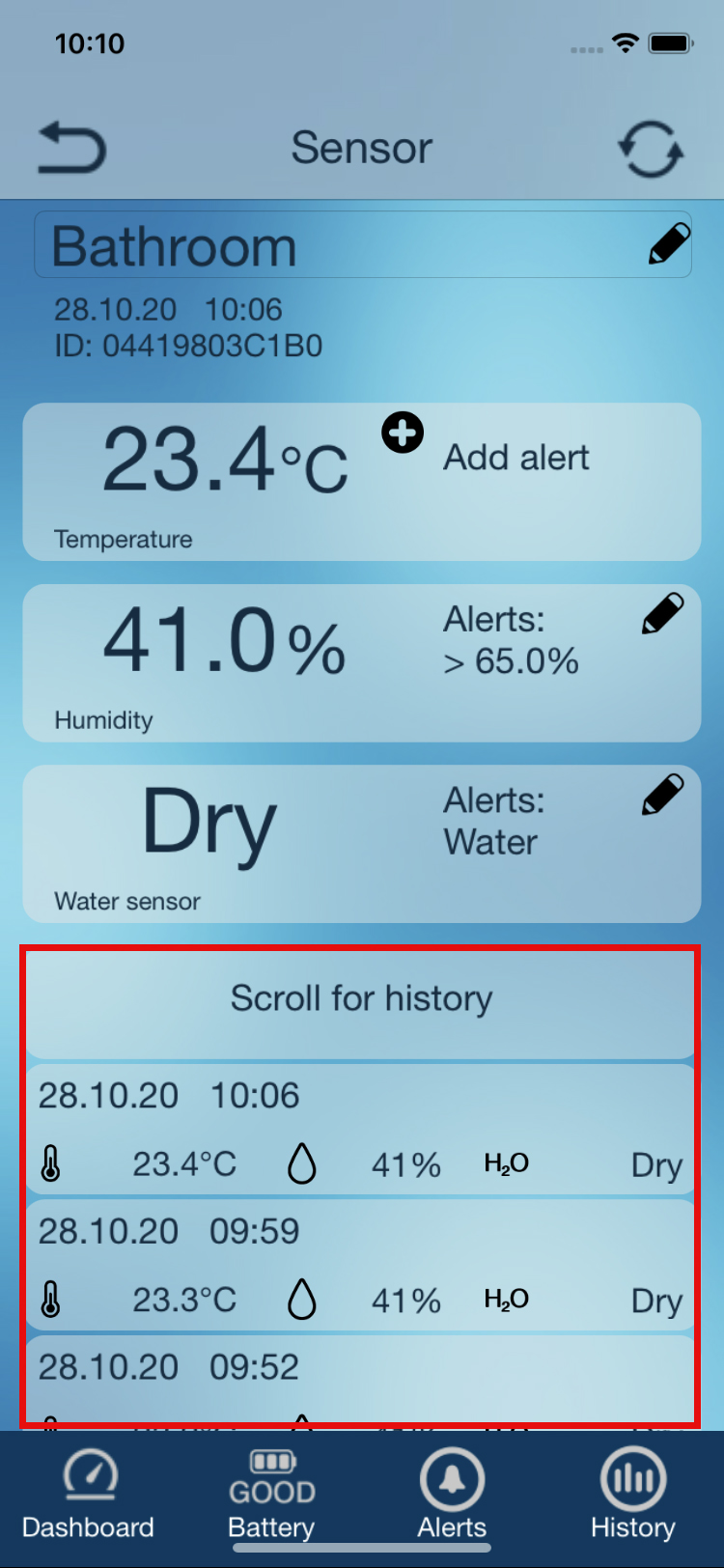Add a temperature alert

pyautogui.click(x=404, y=433)
